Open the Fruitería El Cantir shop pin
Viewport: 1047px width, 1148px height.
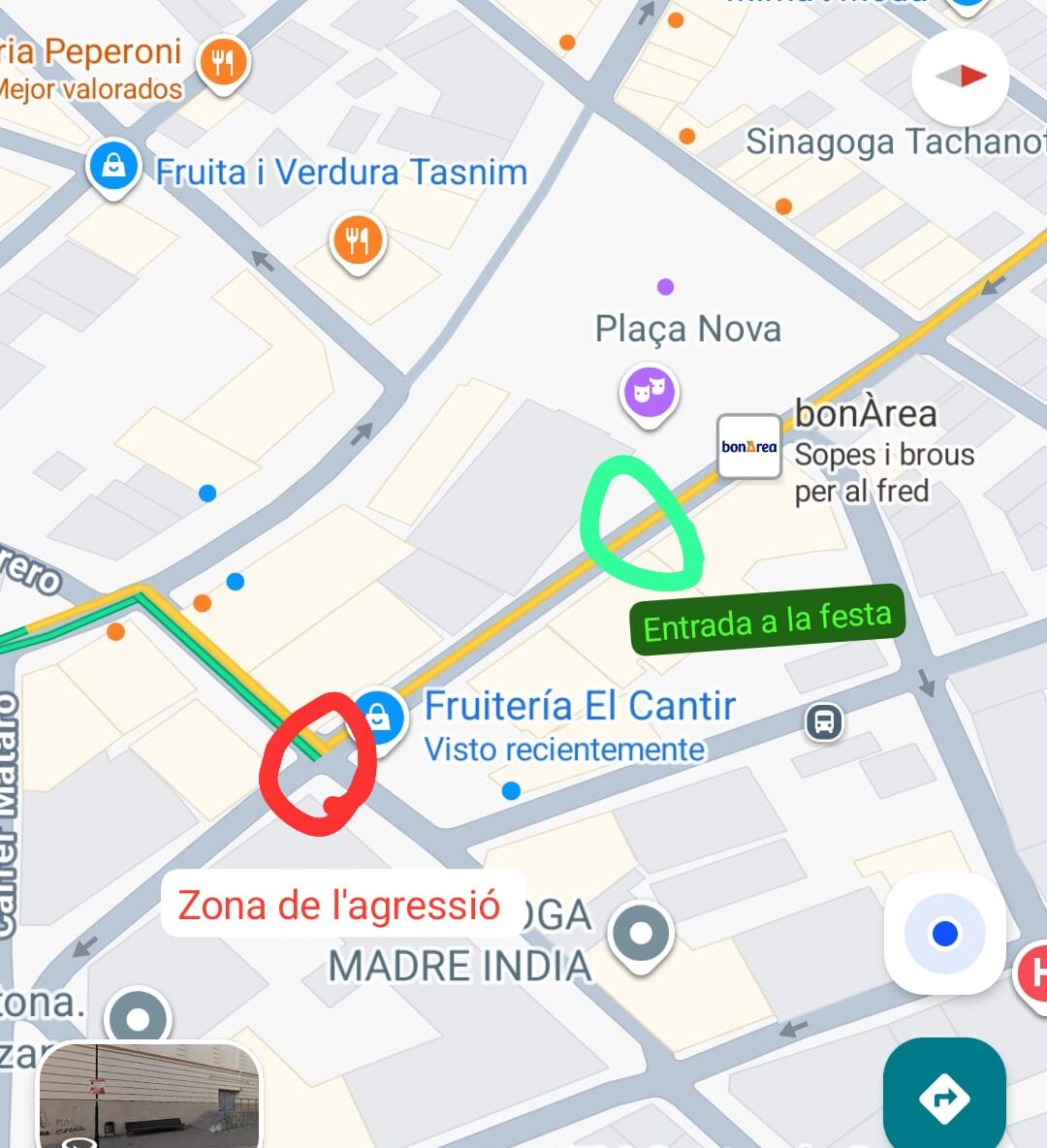point(379,717)
